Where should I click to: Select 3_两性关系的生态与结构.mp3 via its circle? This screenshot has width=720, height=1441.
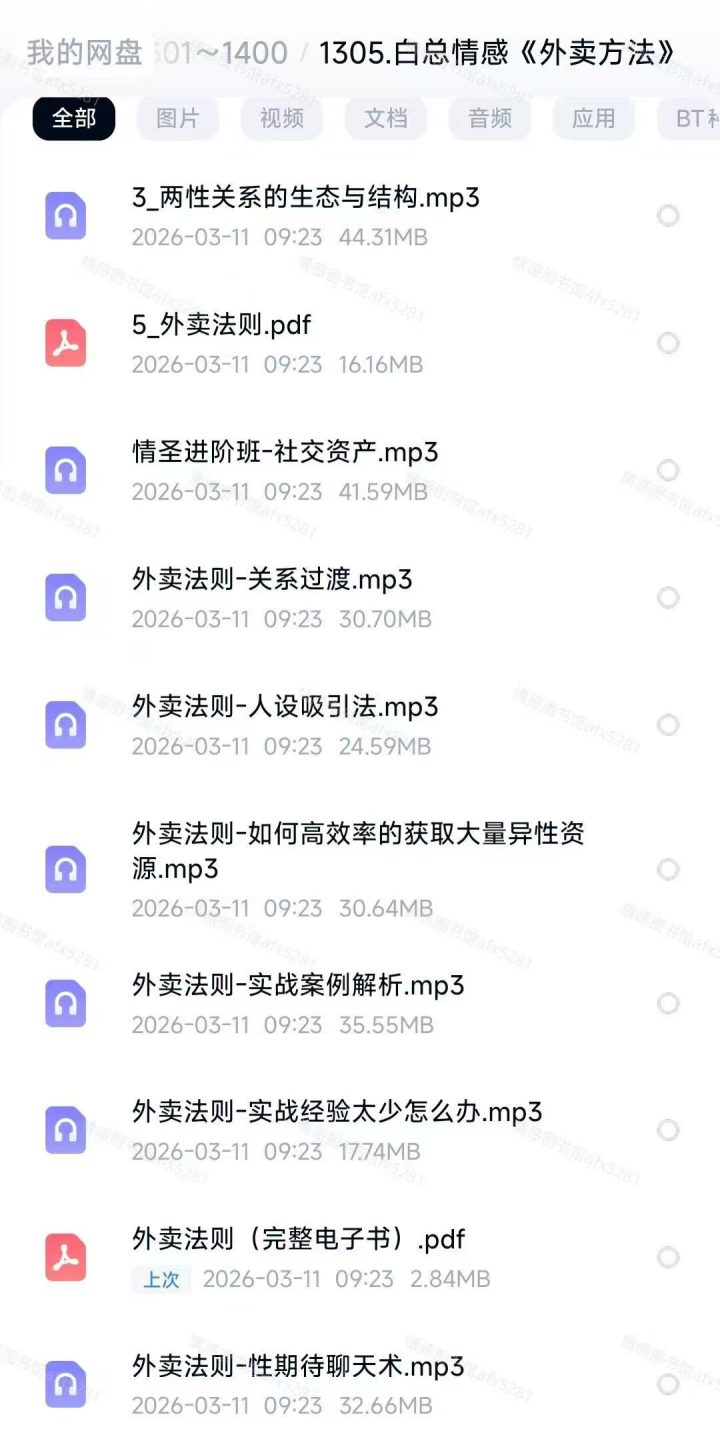[x=668, y=216]
